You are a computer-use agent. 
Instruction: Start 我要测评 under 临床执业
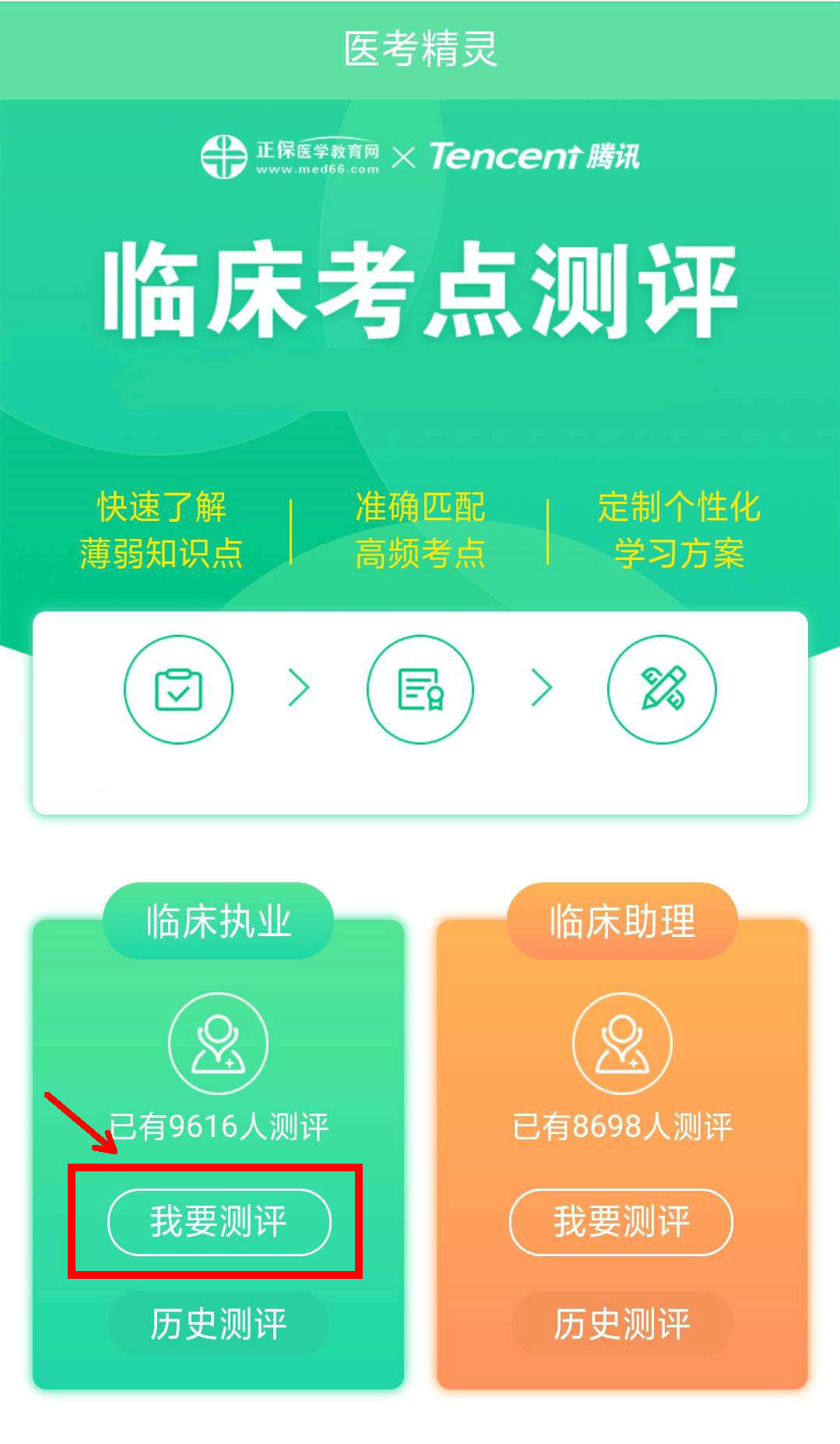click(219, 1222)
